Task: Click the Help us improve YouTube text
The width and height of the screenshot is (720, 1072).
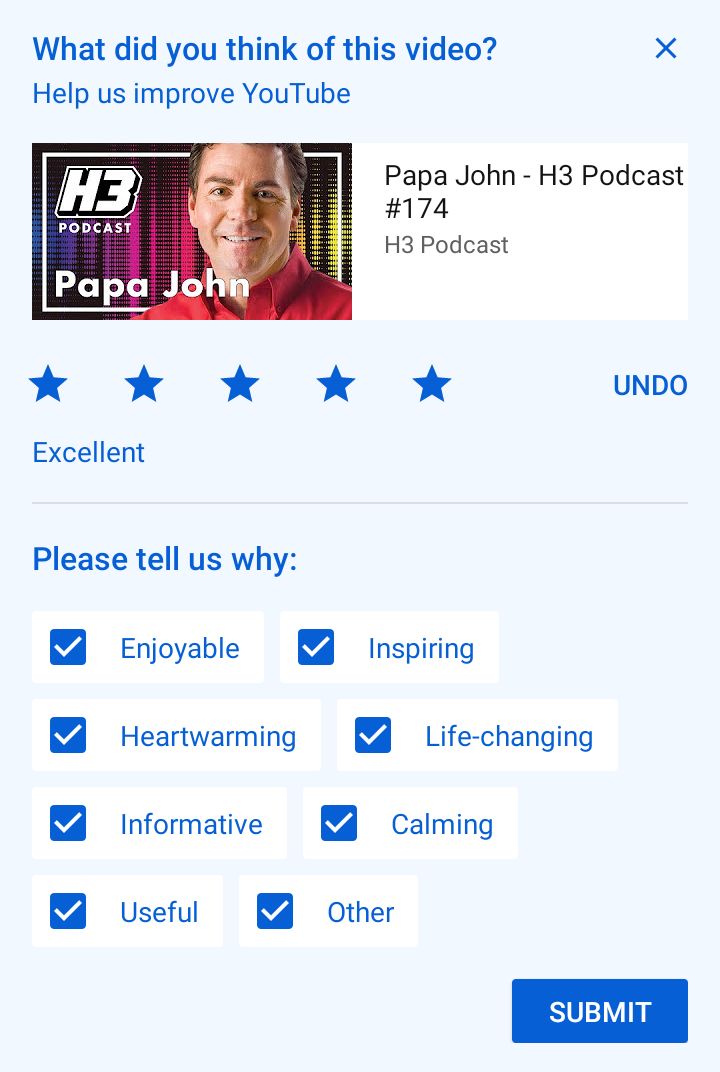Action: pos(190,93)
